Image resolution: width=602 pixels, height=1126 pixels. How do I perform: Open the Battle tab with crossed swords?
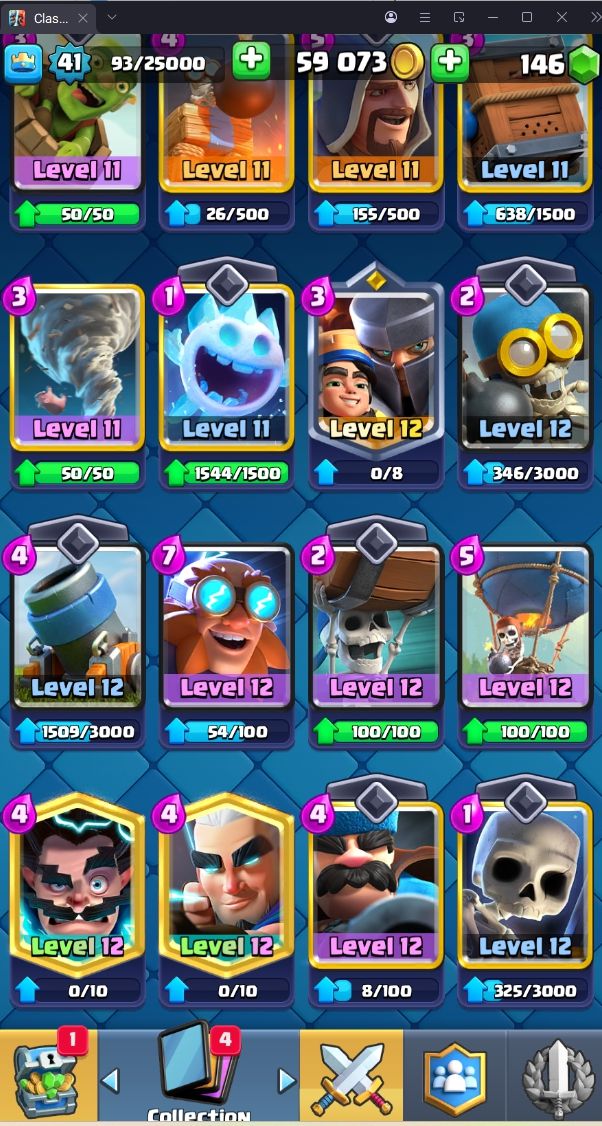click(x=352, y=1078)
